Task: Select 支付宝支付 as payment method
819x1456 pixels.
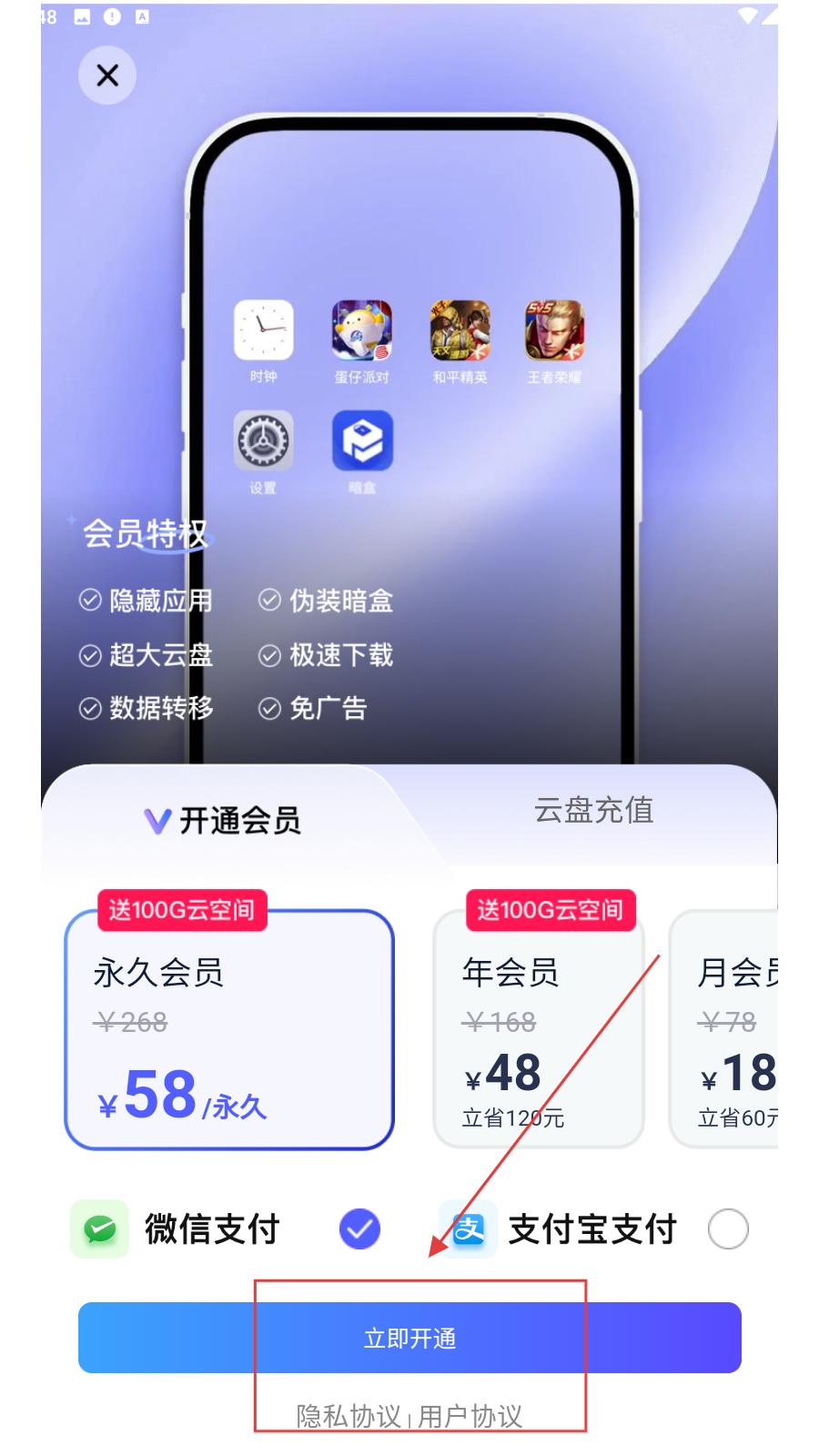Action: [727, 1229]
